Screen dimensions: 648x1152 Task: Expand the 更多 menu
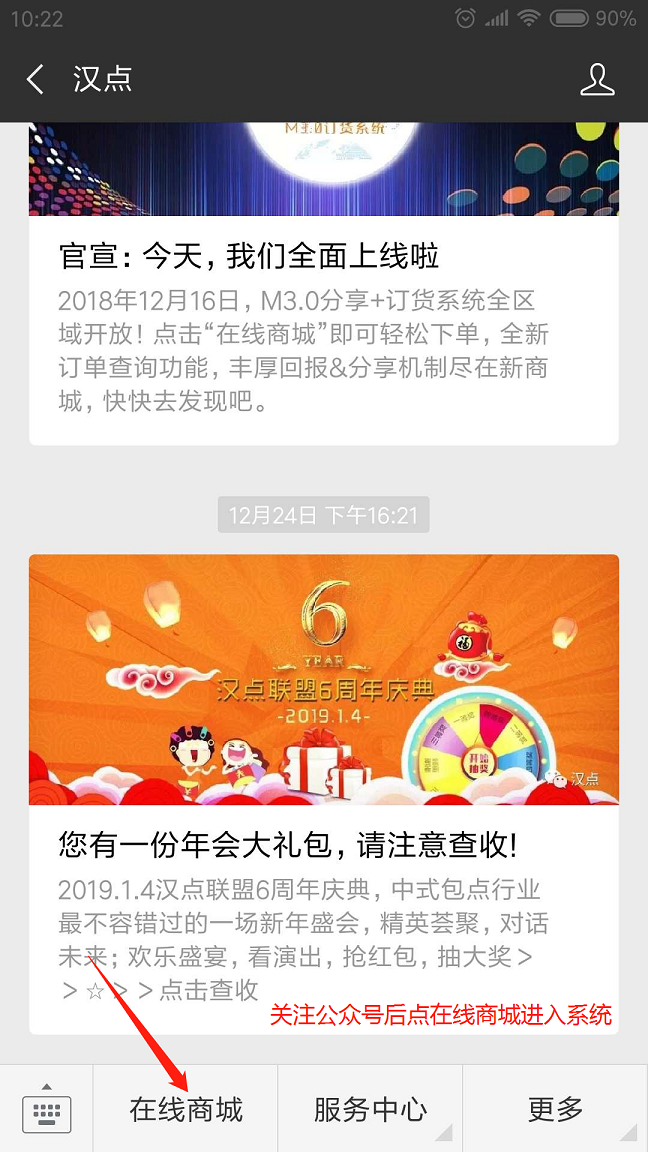[555, 1109]
